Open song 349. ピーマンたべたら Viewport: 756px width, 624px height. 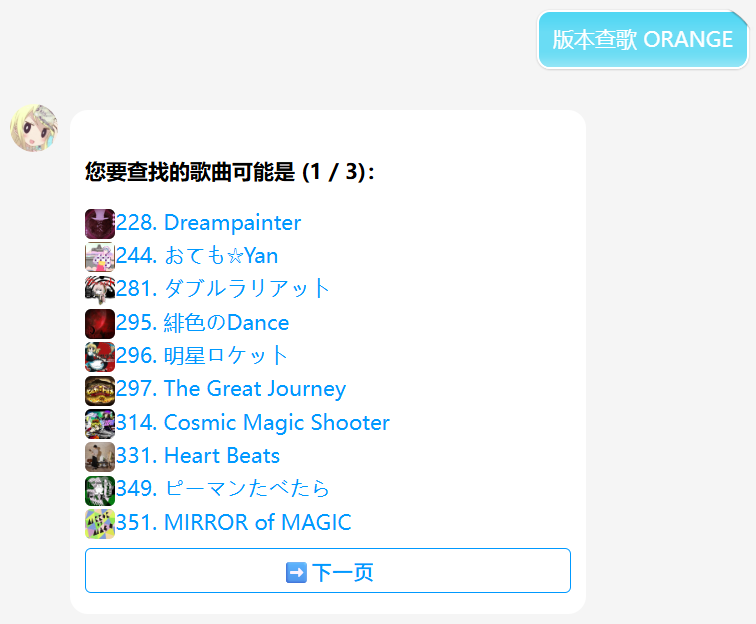[223, 488]
